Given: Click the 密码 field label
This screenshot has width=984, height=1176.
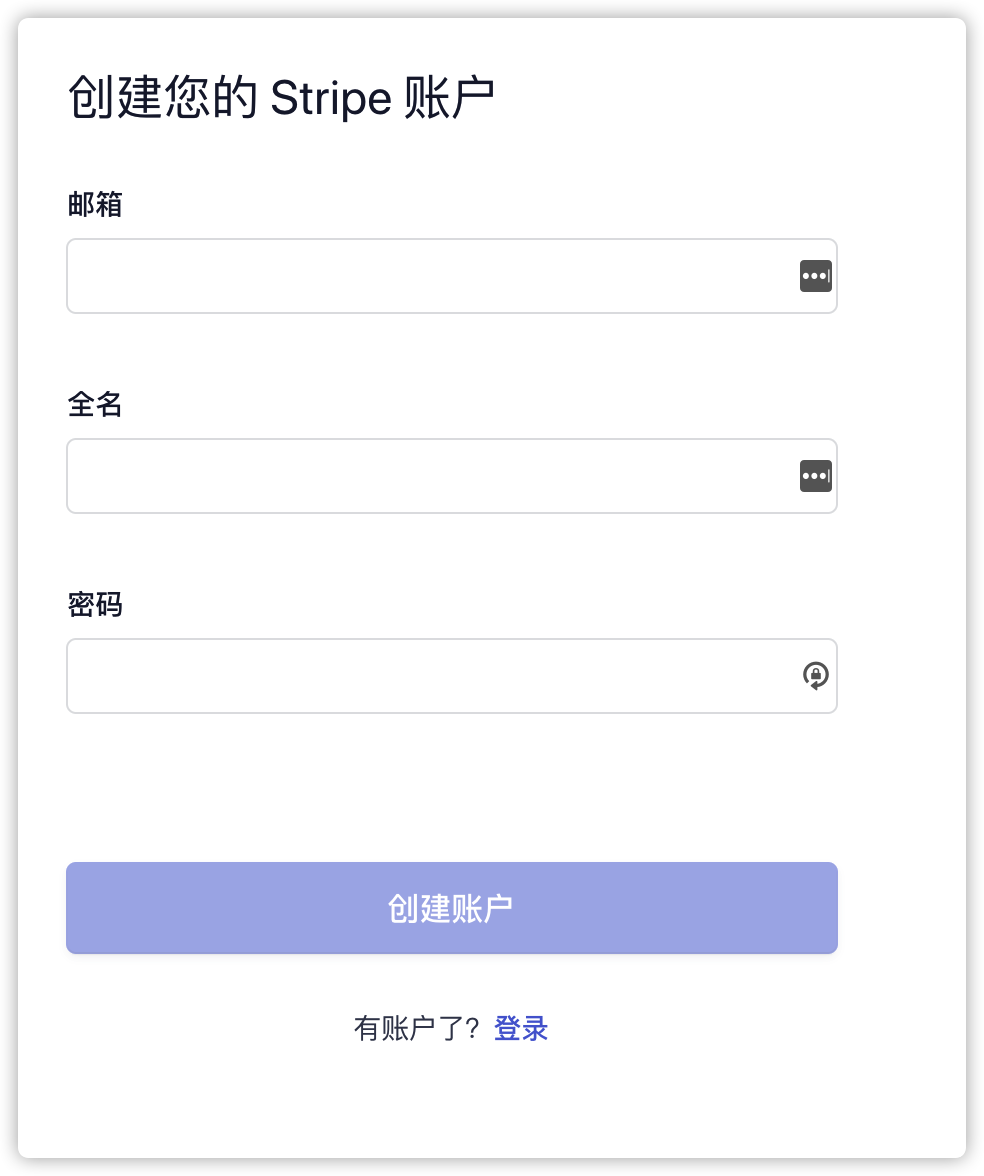Looking at the screenshot, I should 95,604.
